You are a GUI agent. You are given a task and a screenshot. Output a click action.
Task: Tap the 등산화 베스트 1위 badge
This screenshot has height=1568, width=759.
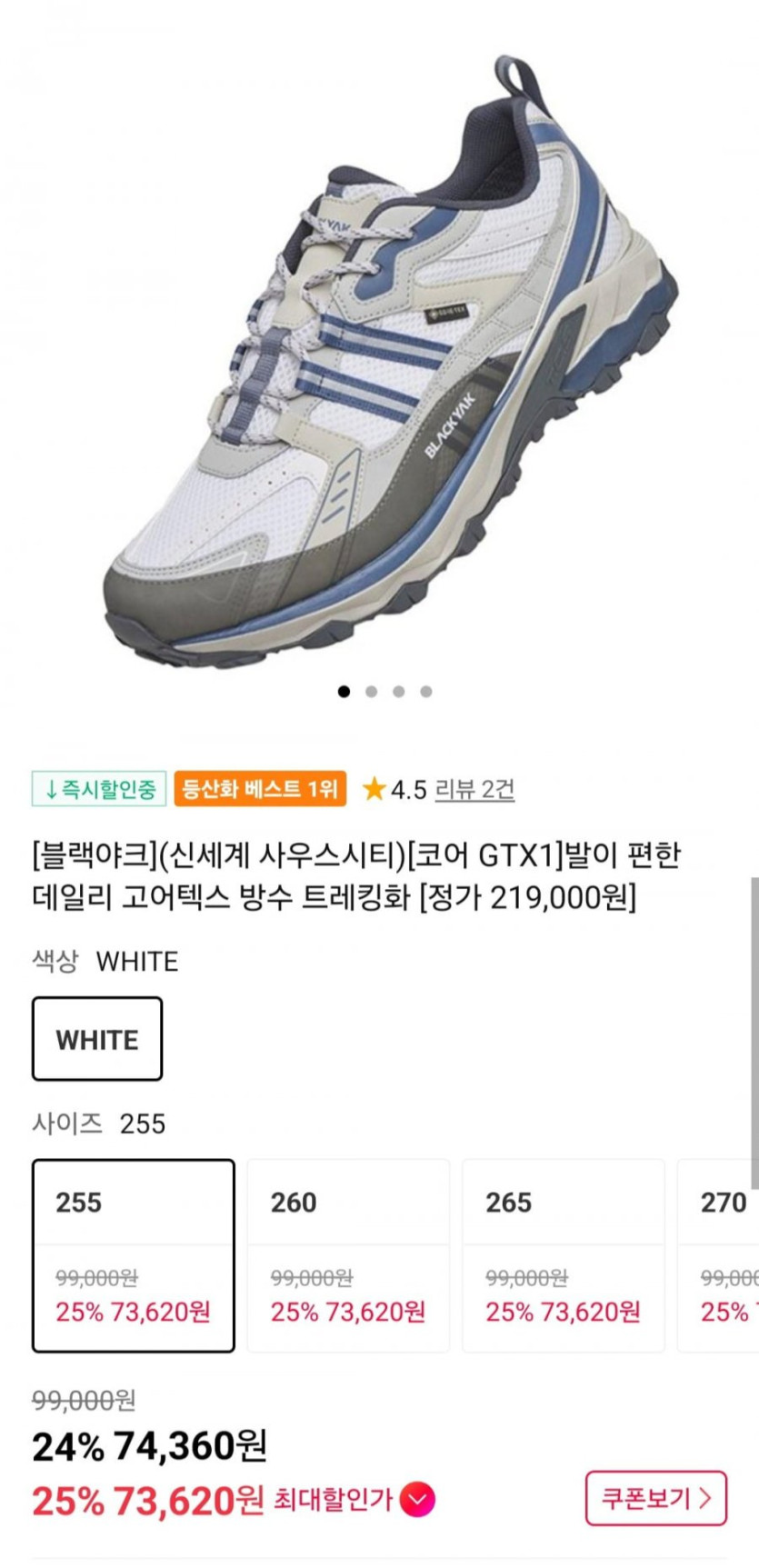click(260, 788)
